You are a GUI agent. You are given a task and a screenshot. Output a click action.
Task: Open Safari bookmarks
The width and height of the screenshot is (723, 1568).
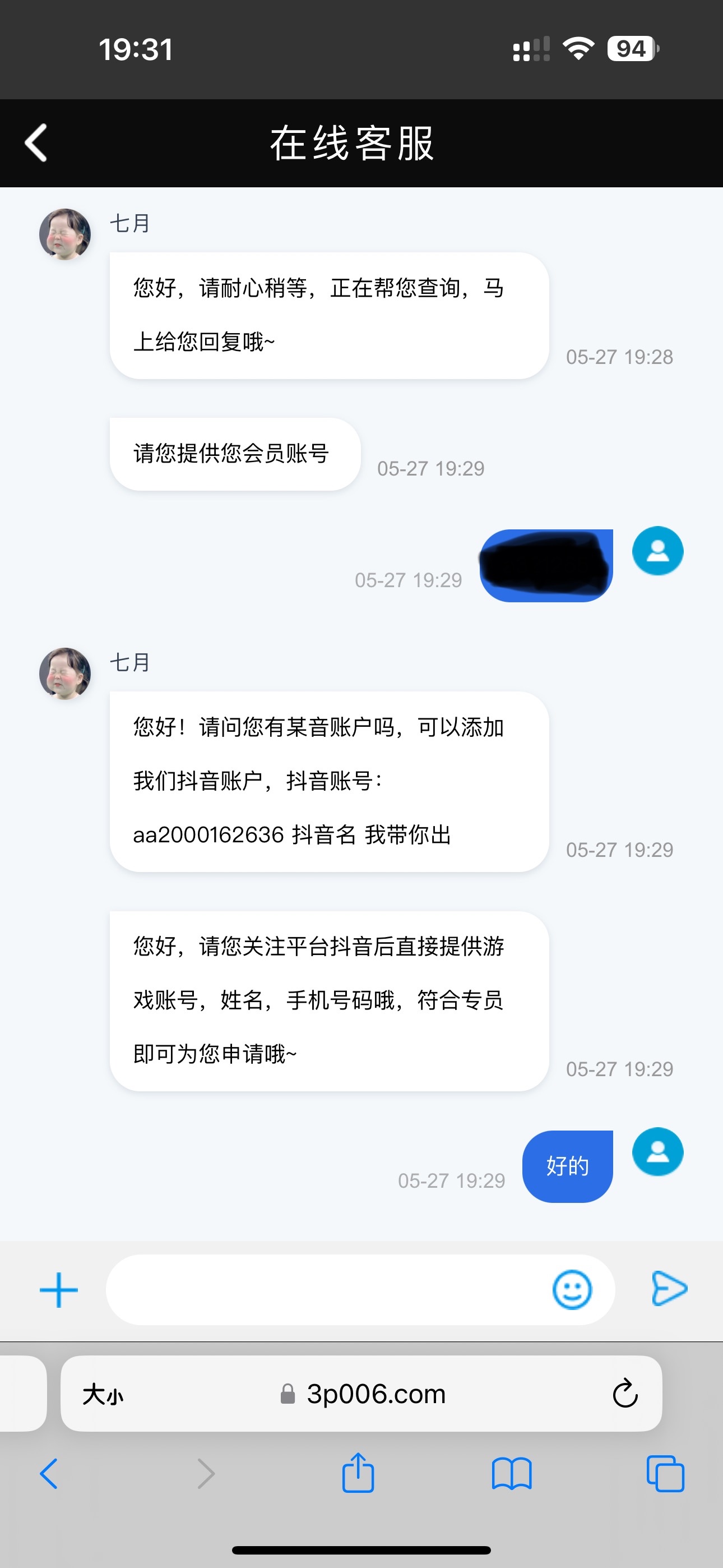(512, 1474)
